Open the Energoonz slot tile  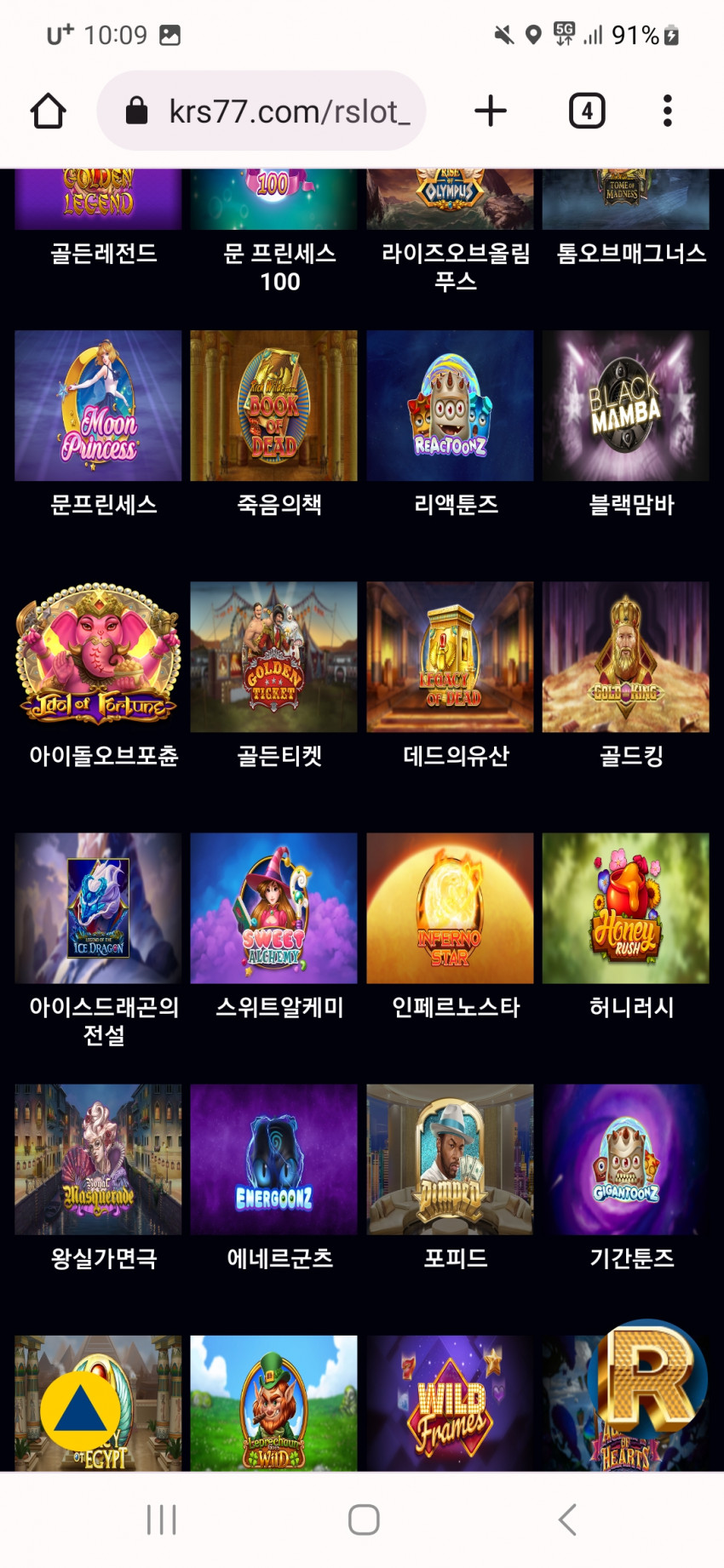click(x=273, y=1159)
